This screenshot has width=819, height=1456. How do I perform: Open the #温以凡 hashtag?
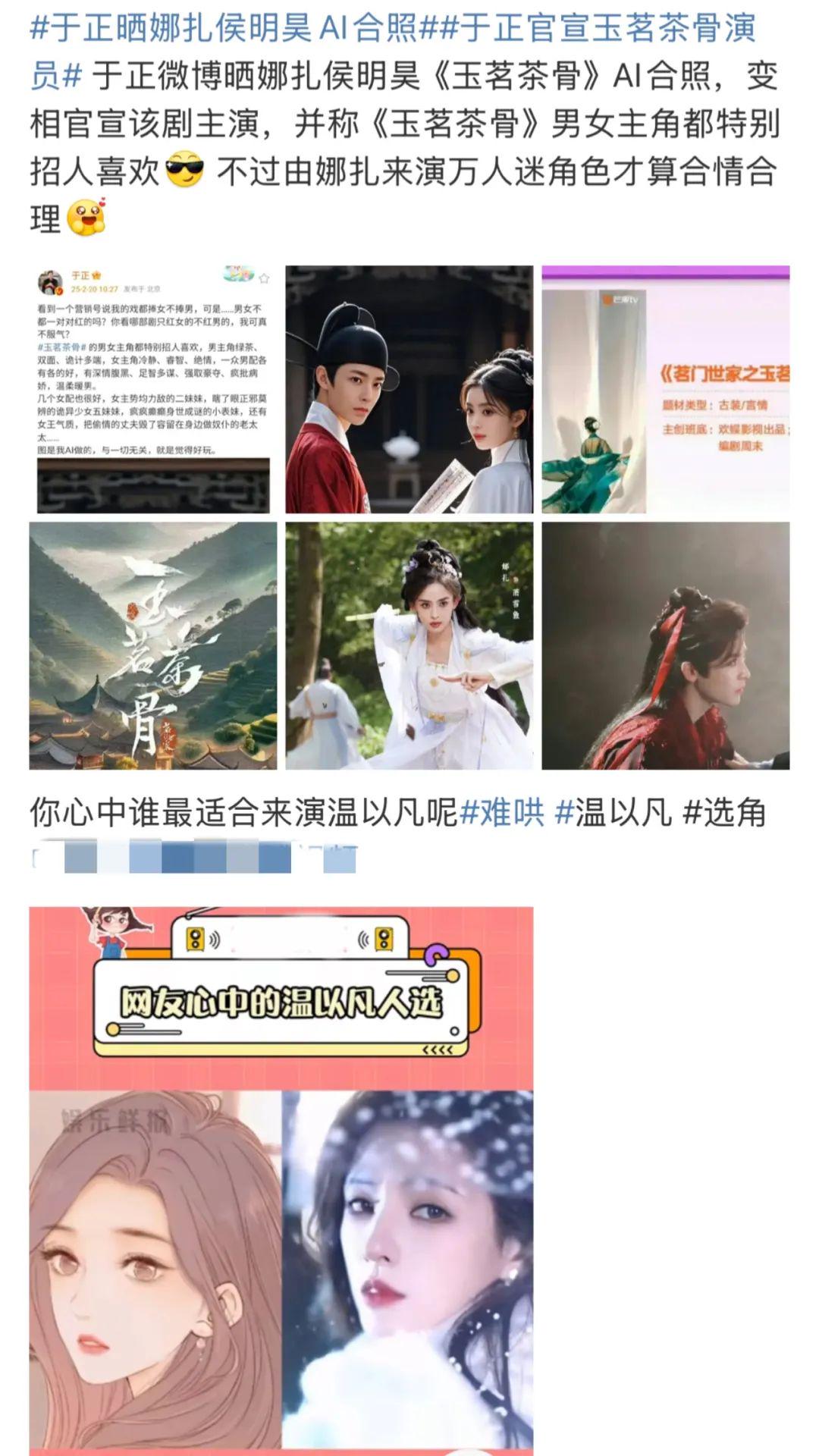(613, 813)
